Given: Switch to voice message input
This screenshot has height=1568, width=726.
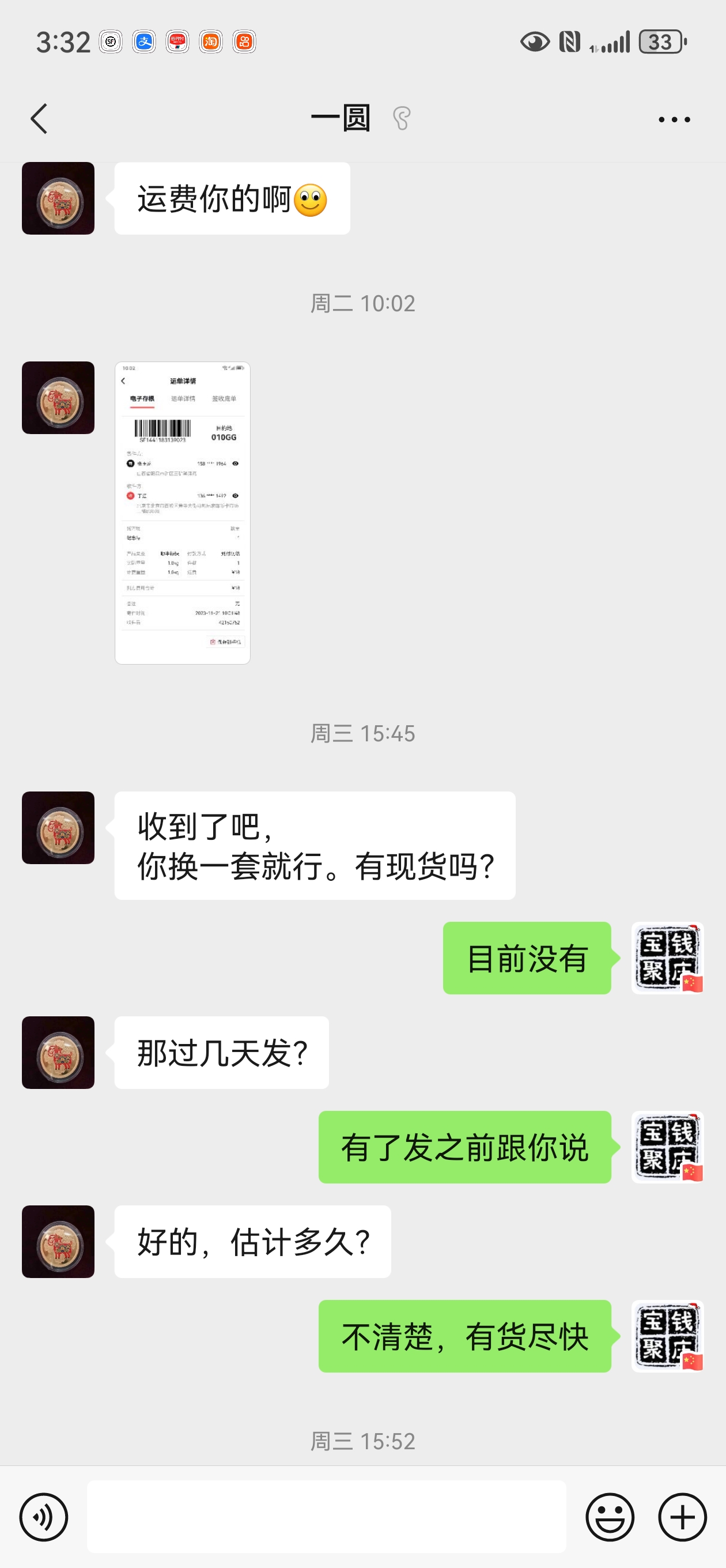Looking at the screenshot, I should coord(44,1517).
